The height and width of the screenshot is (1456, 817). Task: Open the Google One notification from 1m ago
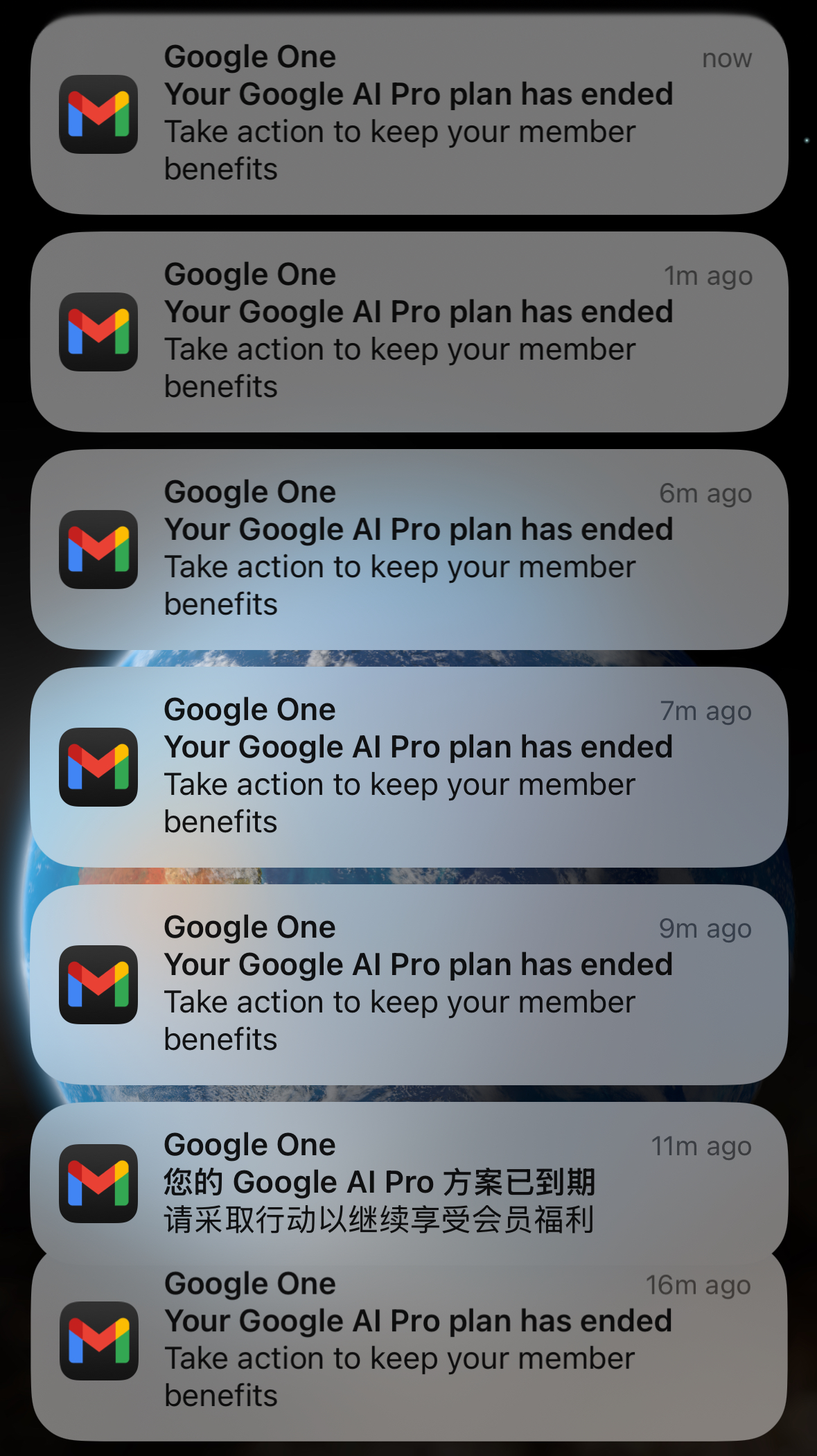[409, 332]
